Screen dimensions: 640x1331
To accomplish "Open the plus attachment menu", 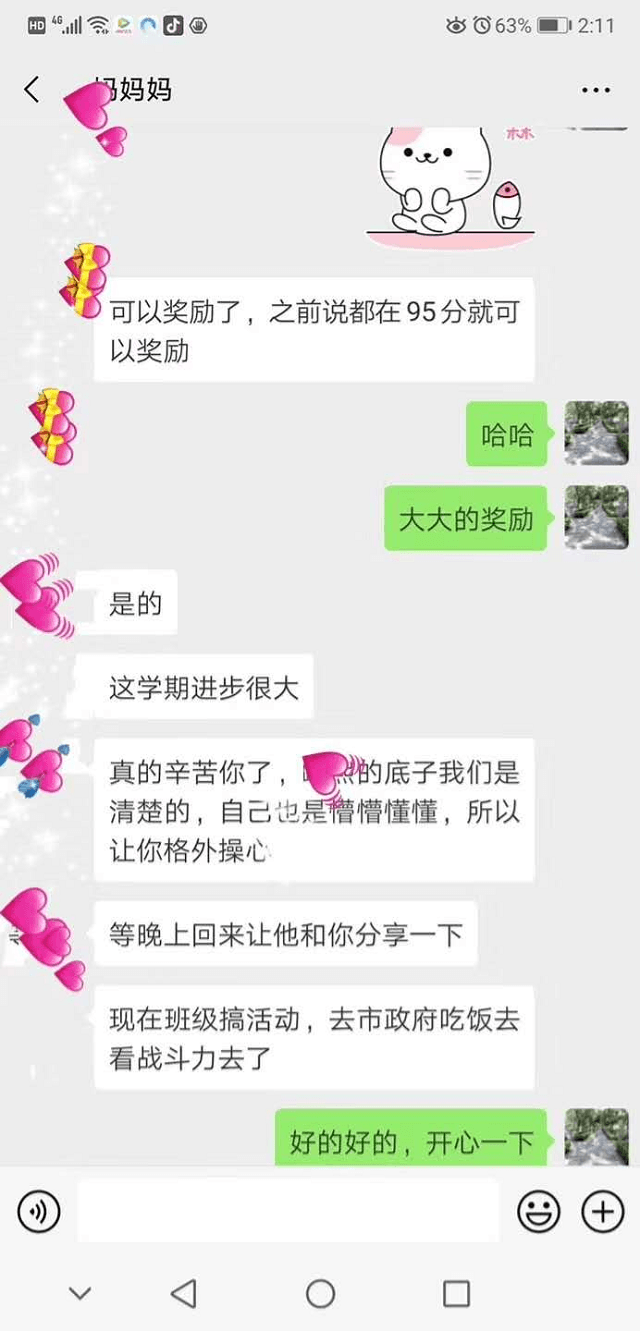I will (x=602, y=1213).
